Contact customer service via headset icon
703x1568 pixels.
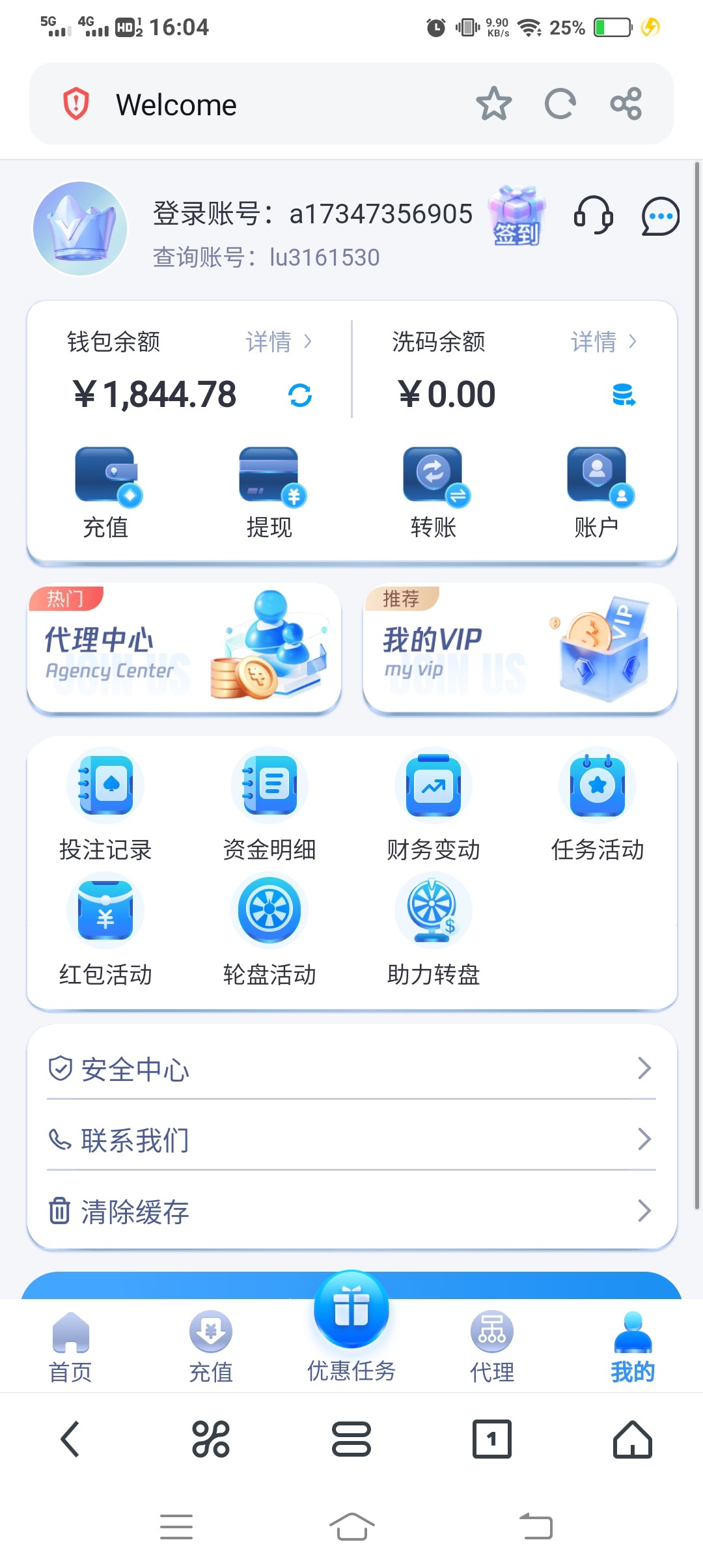(593, 216)
